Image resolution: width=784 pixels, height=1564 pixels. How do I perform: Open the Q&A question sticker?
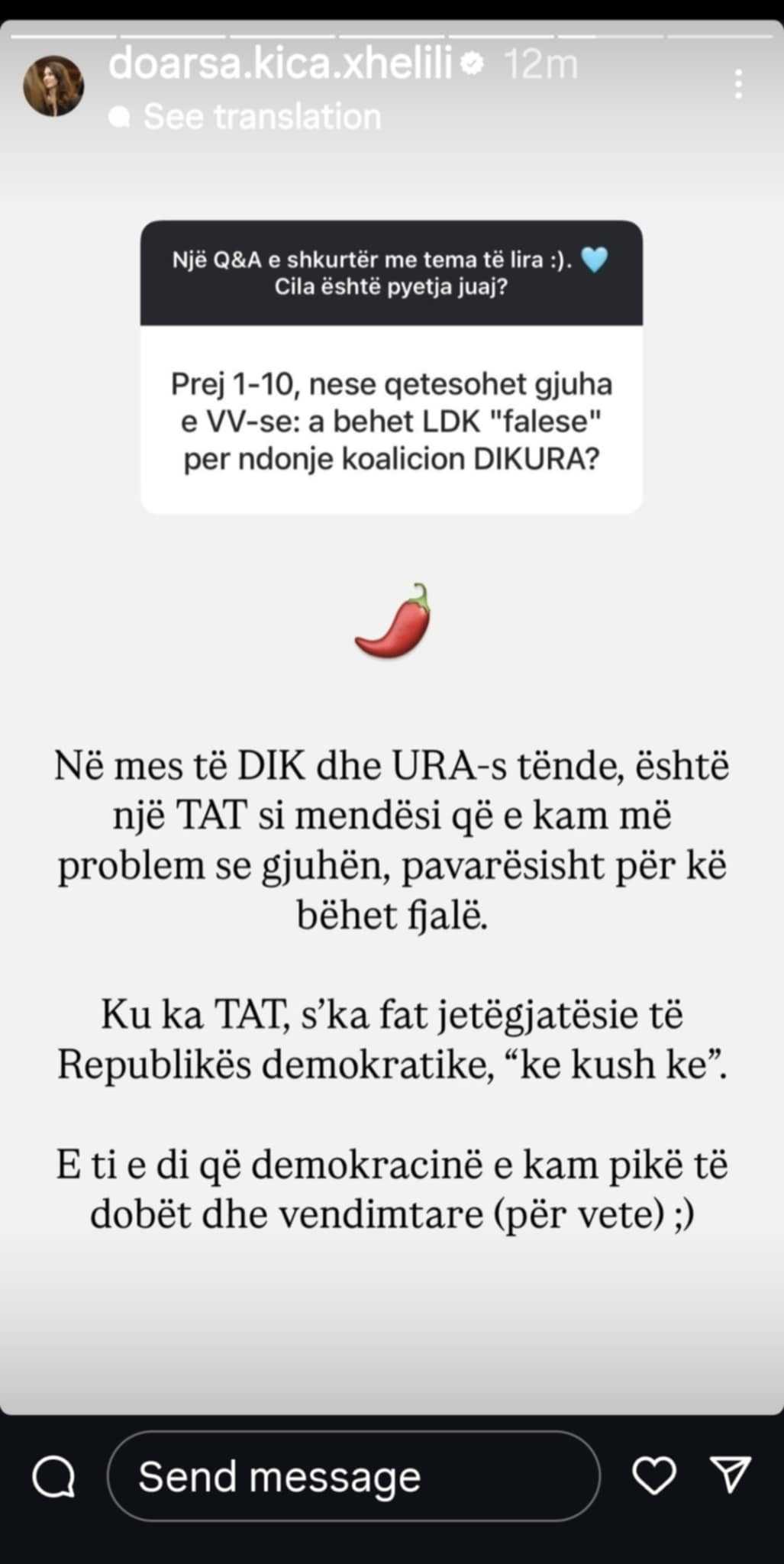coord(392,367)
